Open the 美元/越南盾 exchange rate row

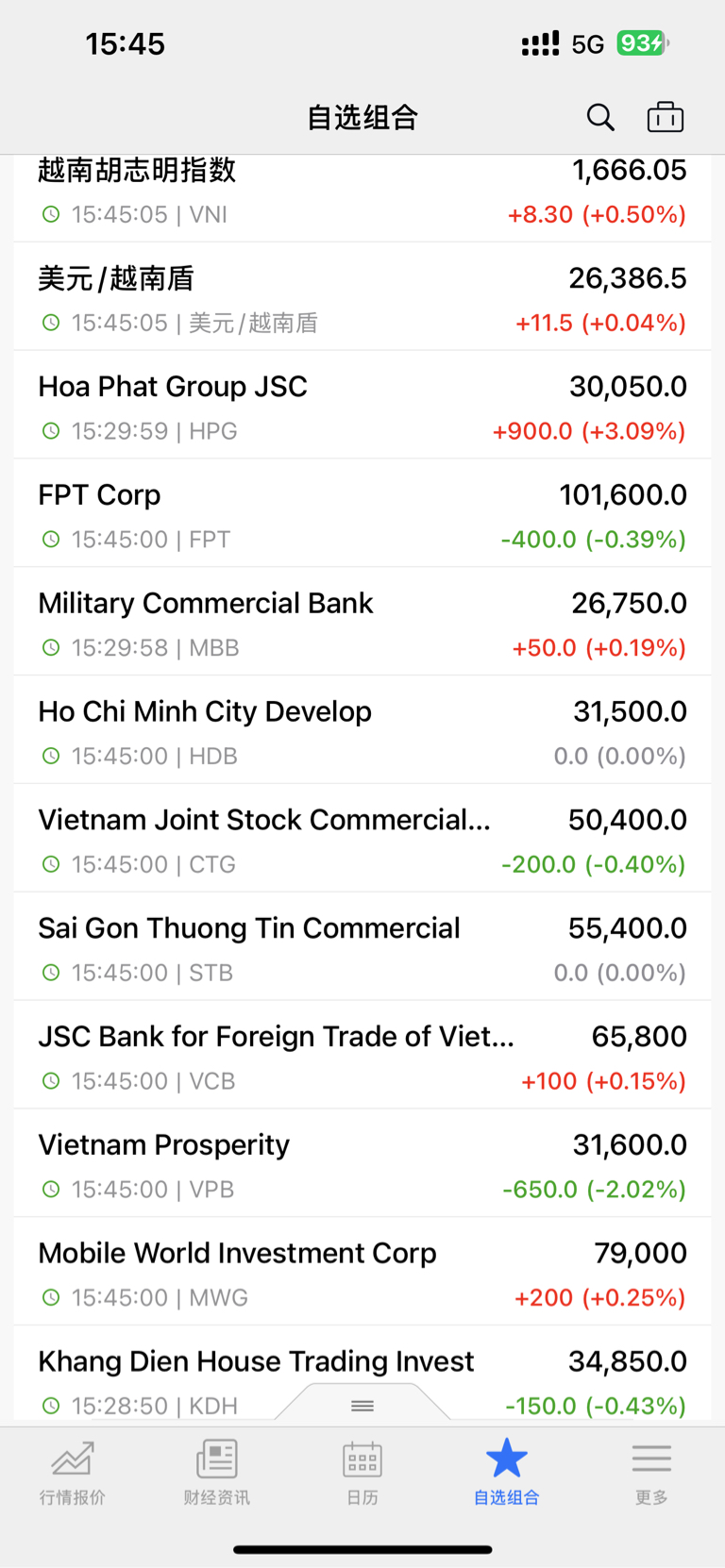pyautogui.click(x=362, y=296)
